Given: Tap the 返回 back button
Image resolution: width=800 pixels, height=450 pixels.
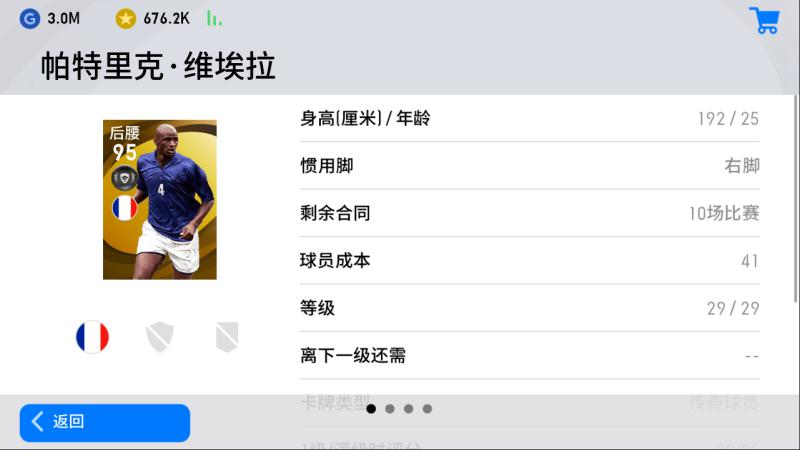Looking at the screenshot, I should 104,422.
